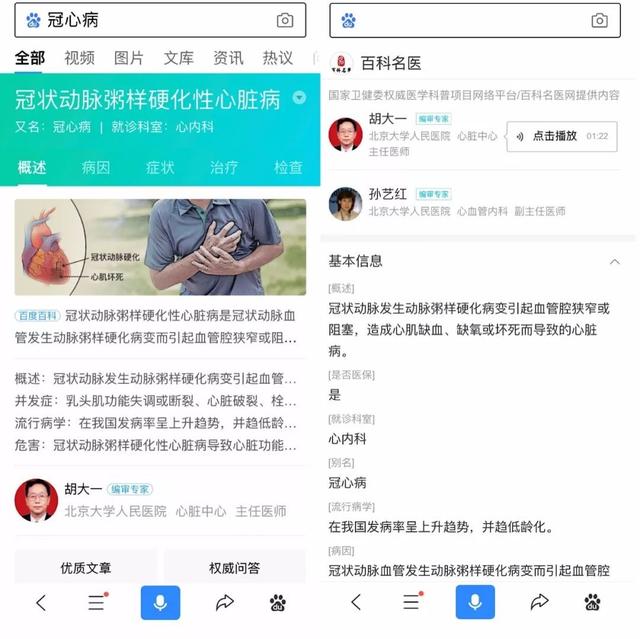The height and width of the screenshot is (639, 640).
Task: Select the 检查 section tab
Action: click(x=288, y=167)
